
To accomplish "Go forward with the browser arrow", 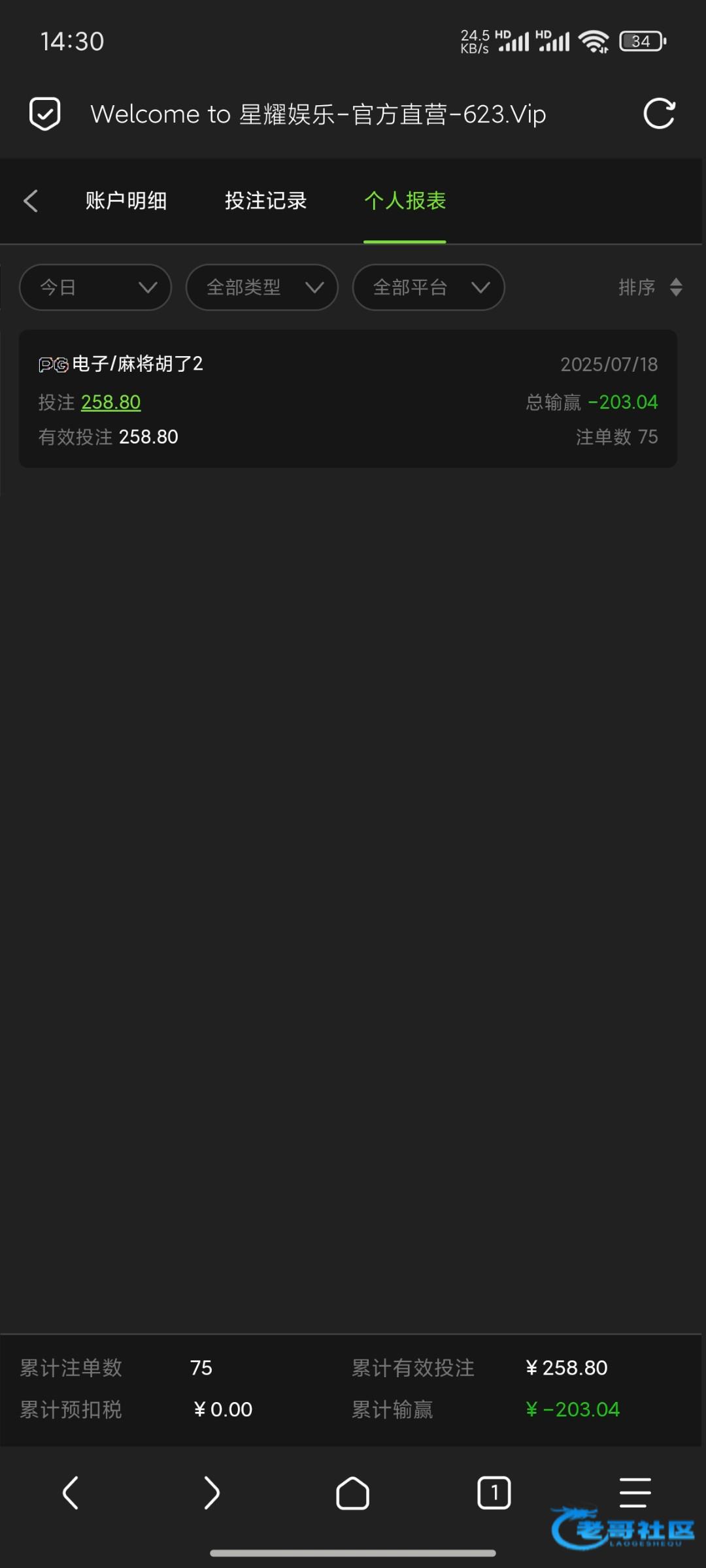I will [211, 1493].
